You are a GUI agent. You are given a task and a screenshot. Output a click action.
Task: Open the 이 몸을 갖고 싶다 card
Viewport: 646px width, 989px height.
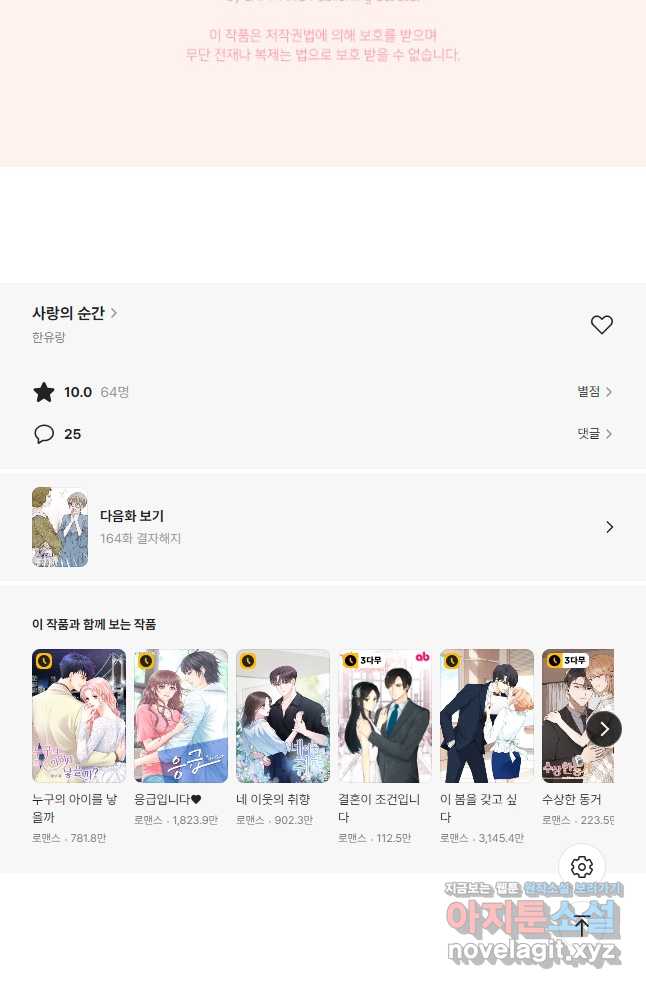(x=487, y=716)
